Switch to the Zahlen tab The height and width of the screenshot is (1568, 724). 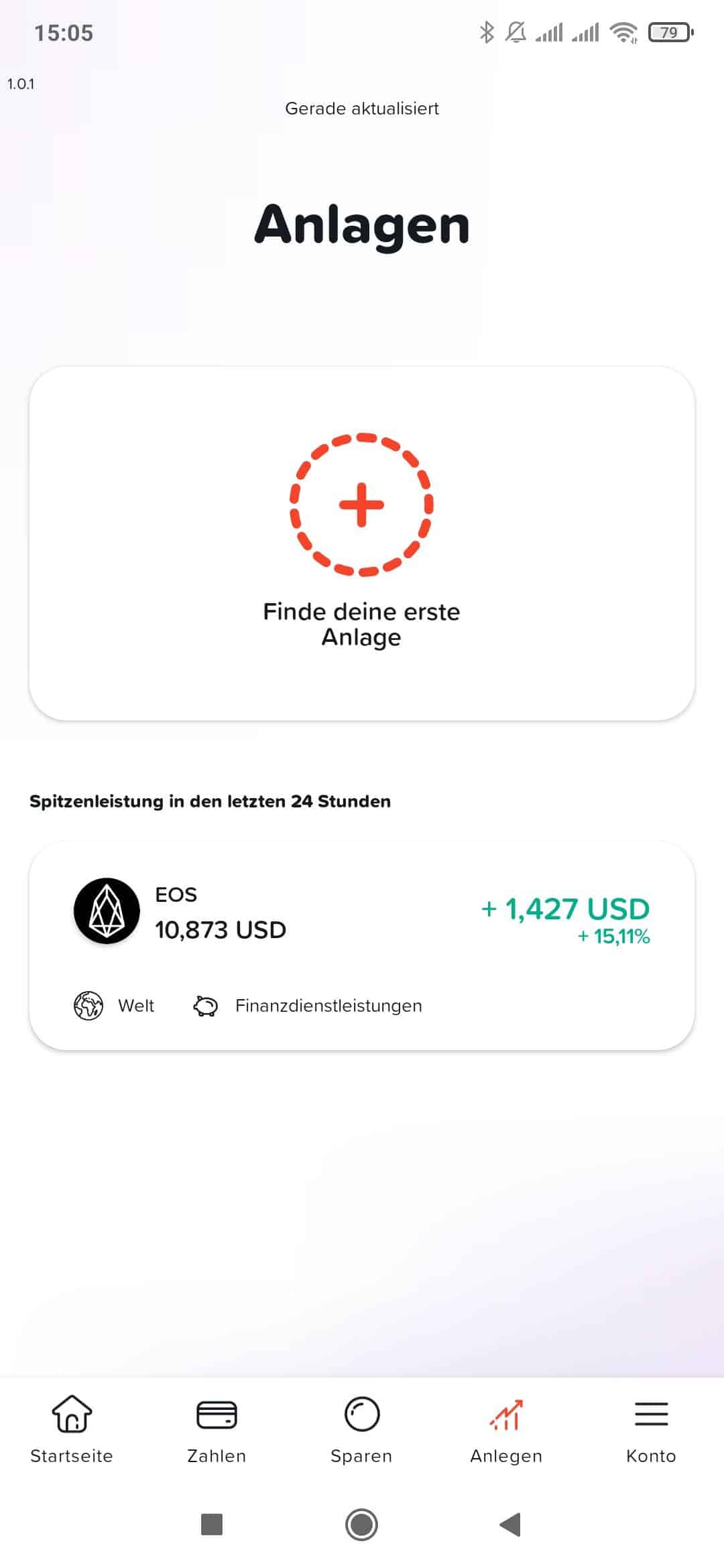[217, 1429]
